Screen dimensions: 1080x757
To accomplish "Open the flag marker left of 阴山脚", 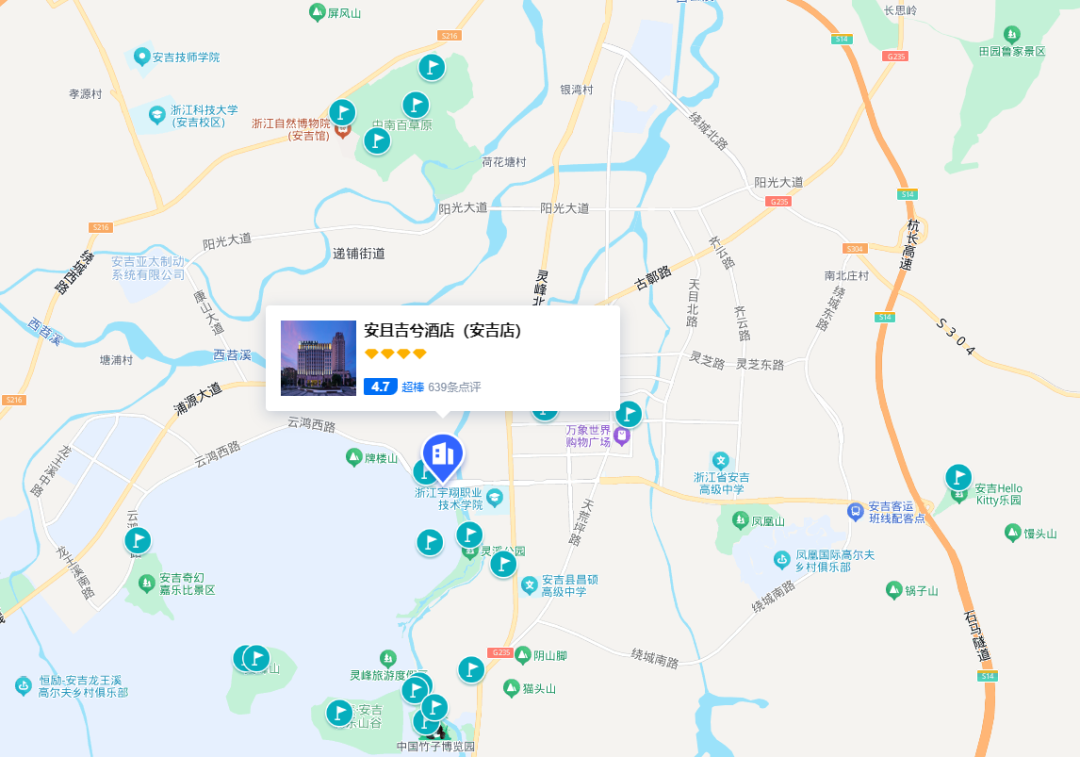I will (x=471, y=669).
